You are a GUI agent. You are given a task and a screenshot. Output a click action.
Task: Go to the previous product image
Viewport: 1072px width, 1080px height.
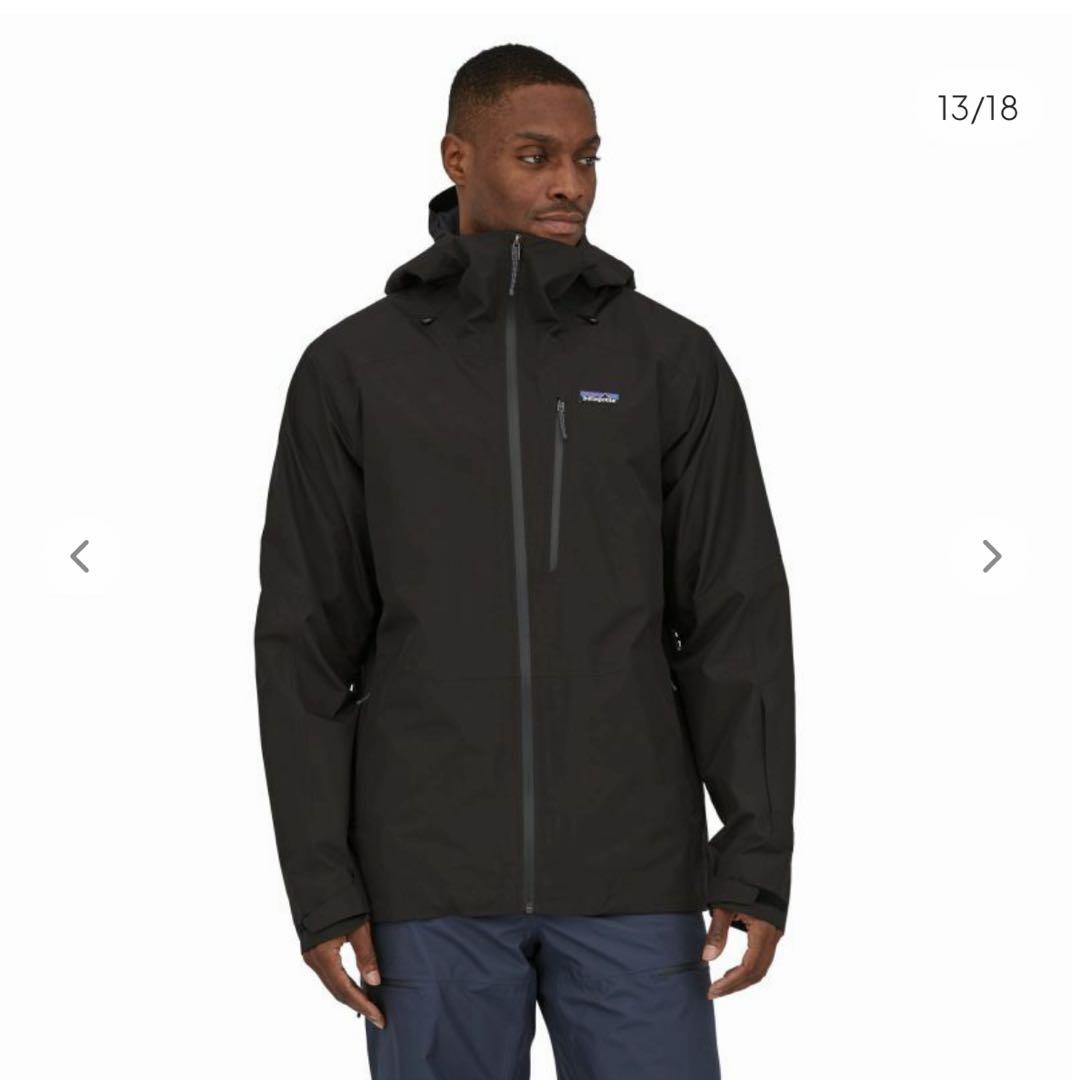click(x=80, y=556)
